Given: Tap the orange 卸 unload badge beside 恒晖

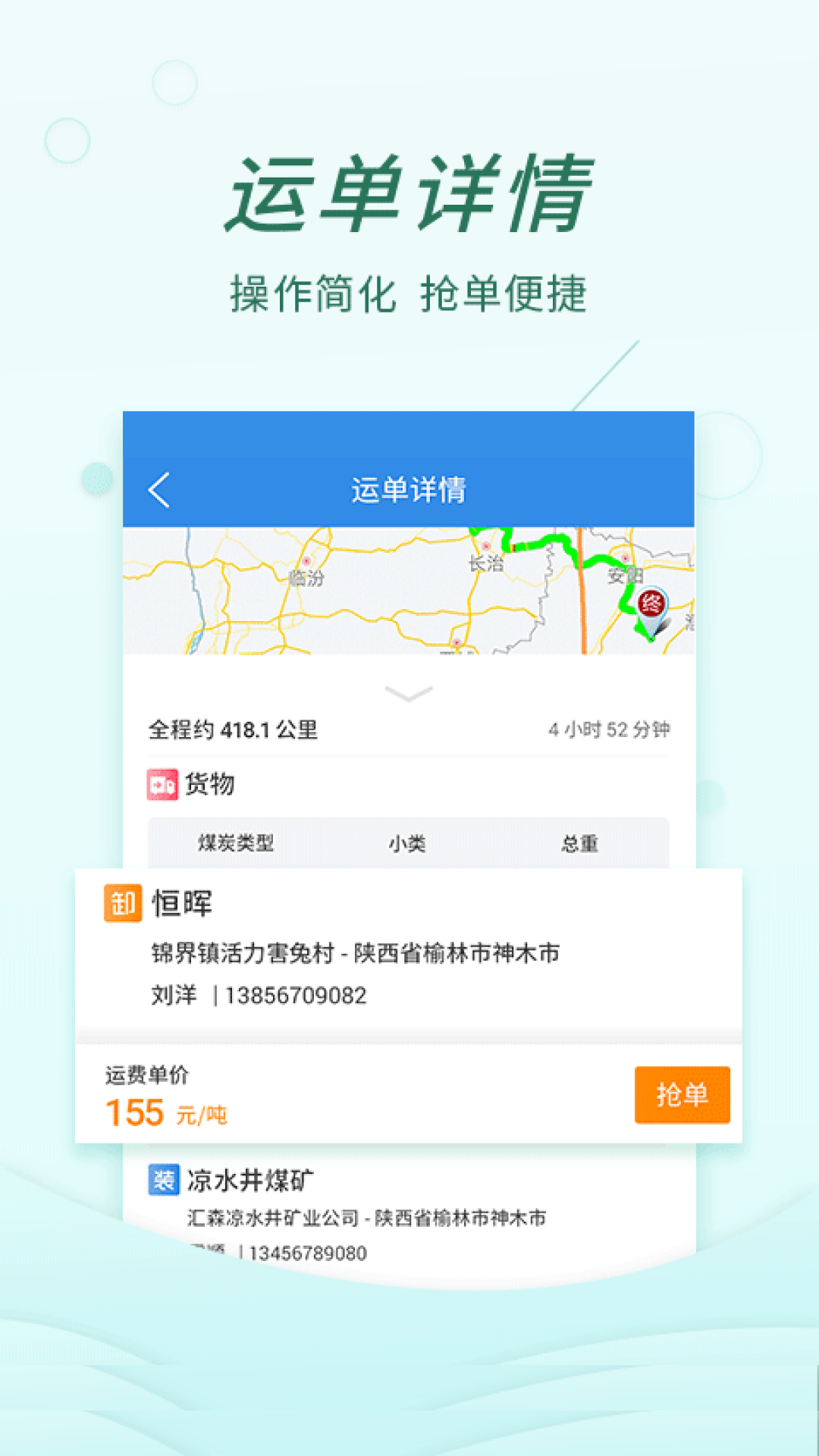Looking at the screenshot, I should tap(124, 905).
